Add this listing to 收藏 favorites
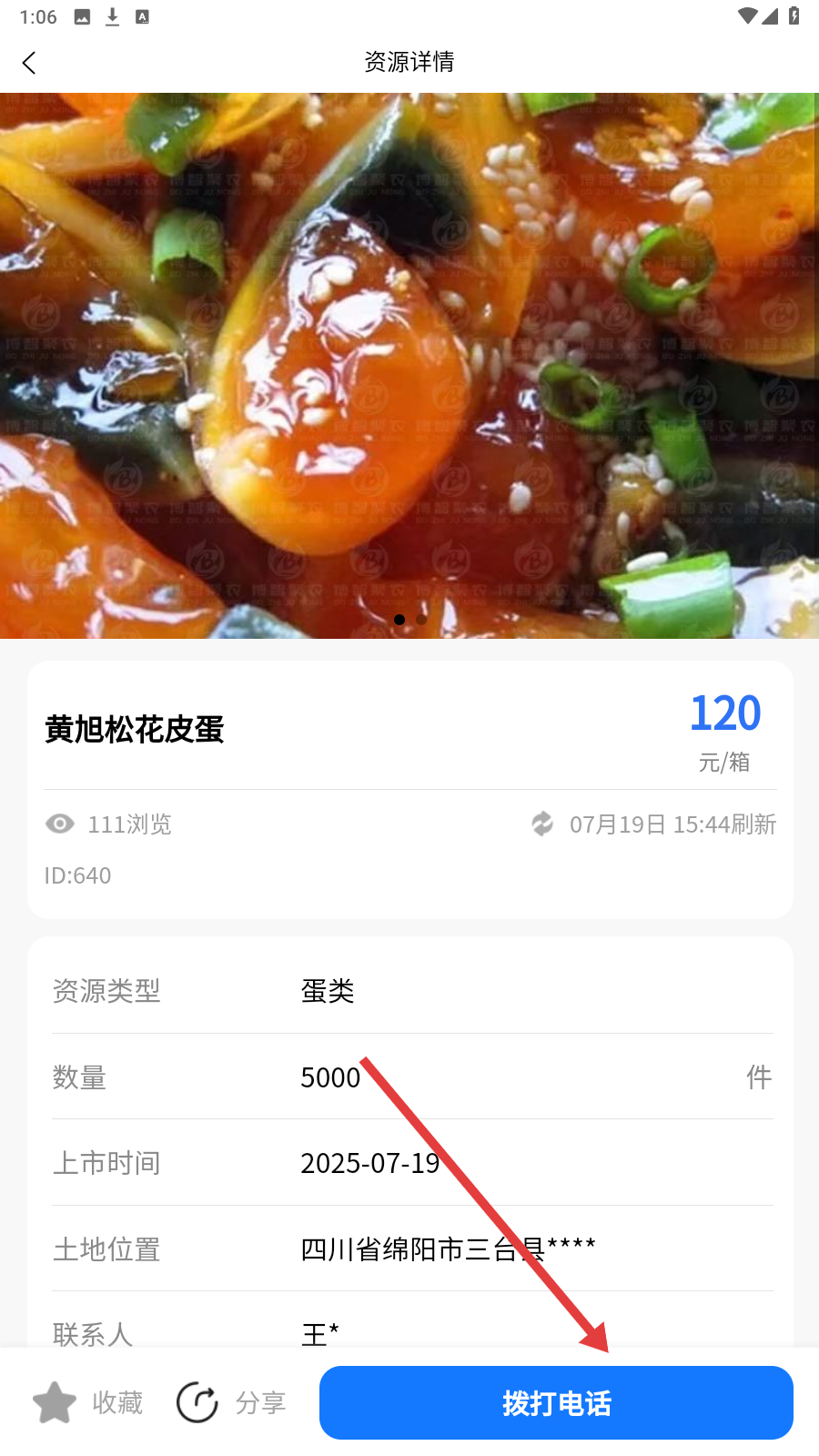Image resolution: width=819 pixels, height=1456 pixels. tap(88, 1402)
